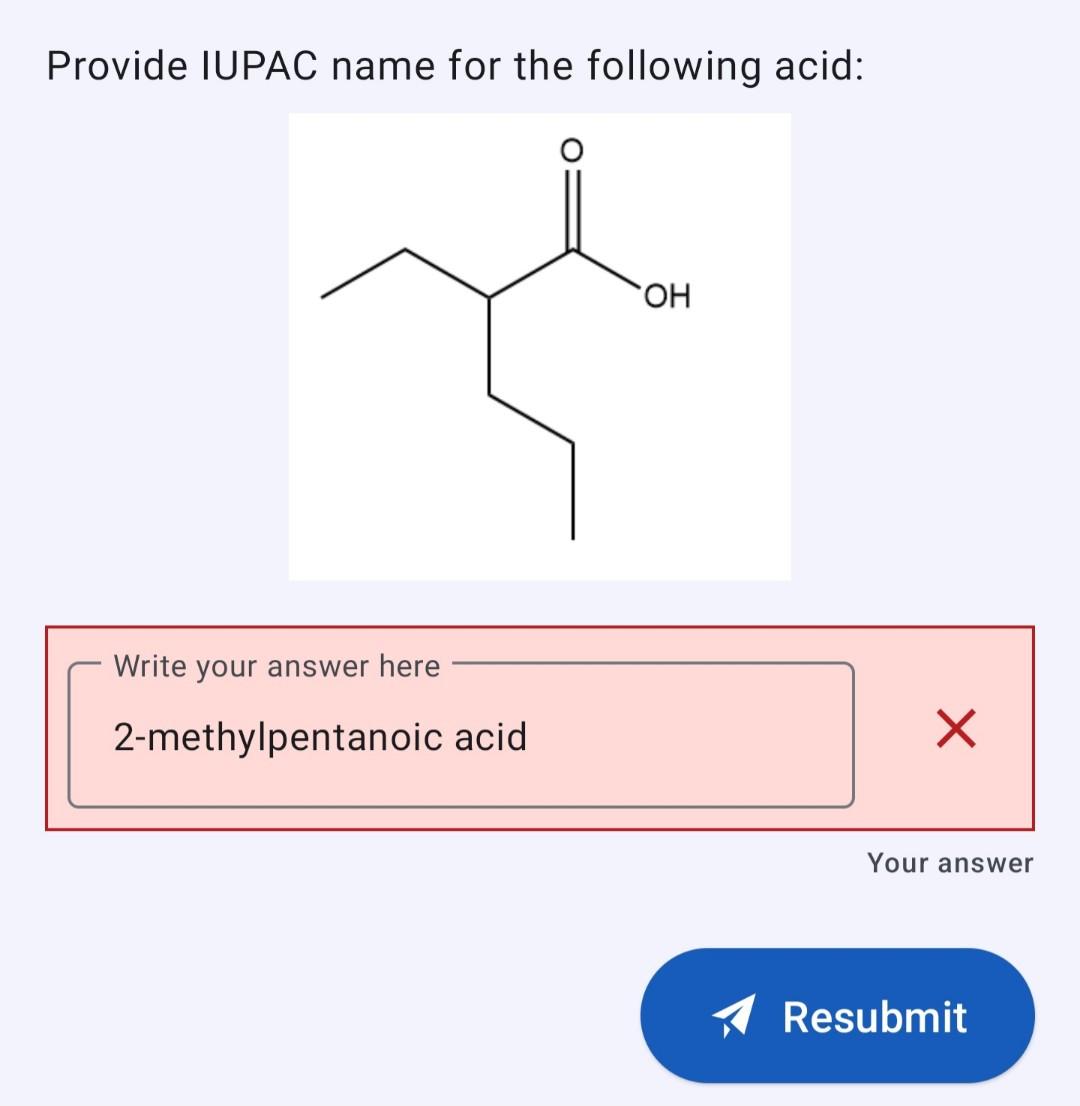This screenshot has width=1080, height=1106.
Task: Click the red-highlighted answer error box
Action: 540,726
